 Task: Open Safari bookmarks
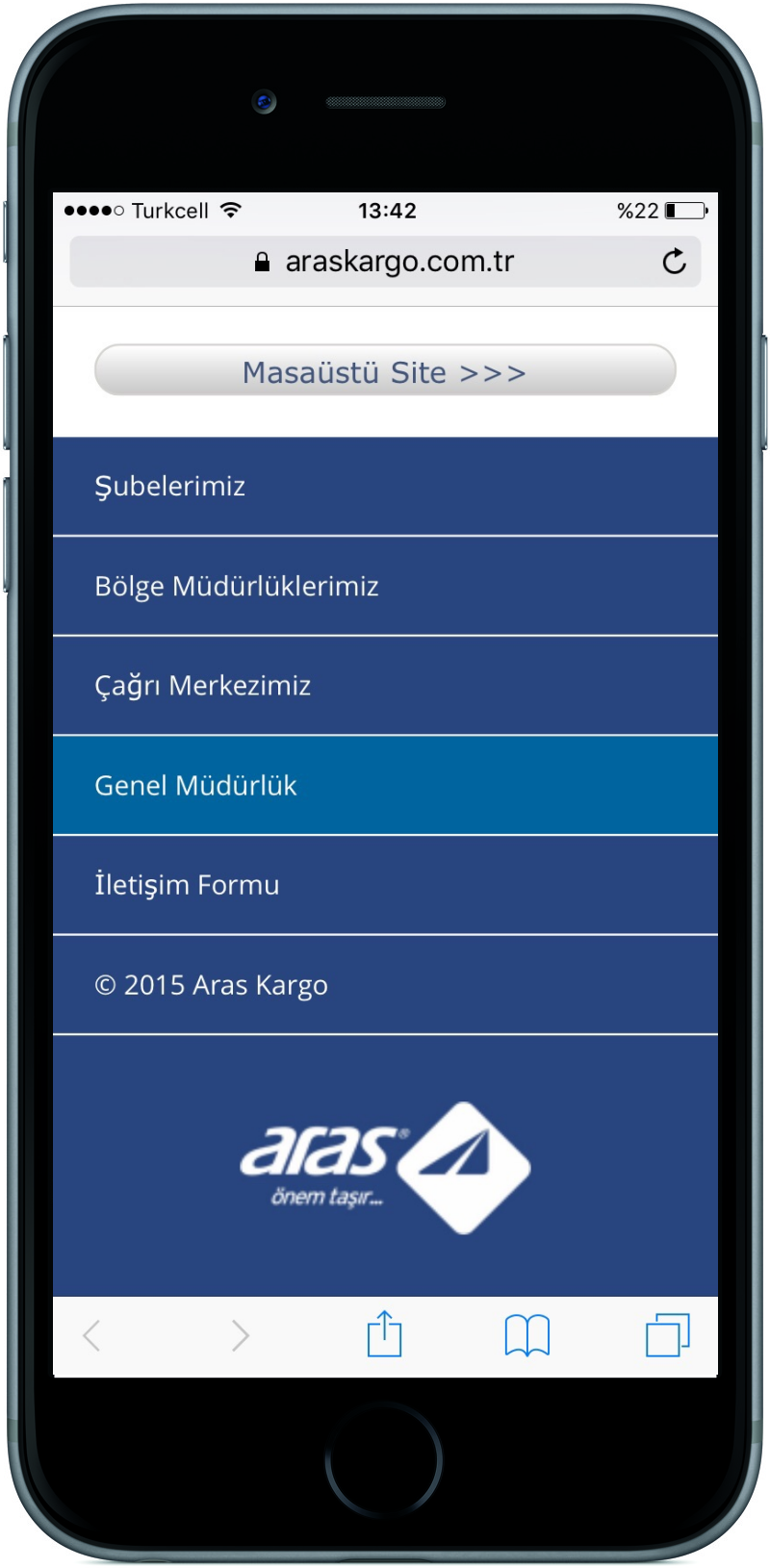coord(526,1335)
